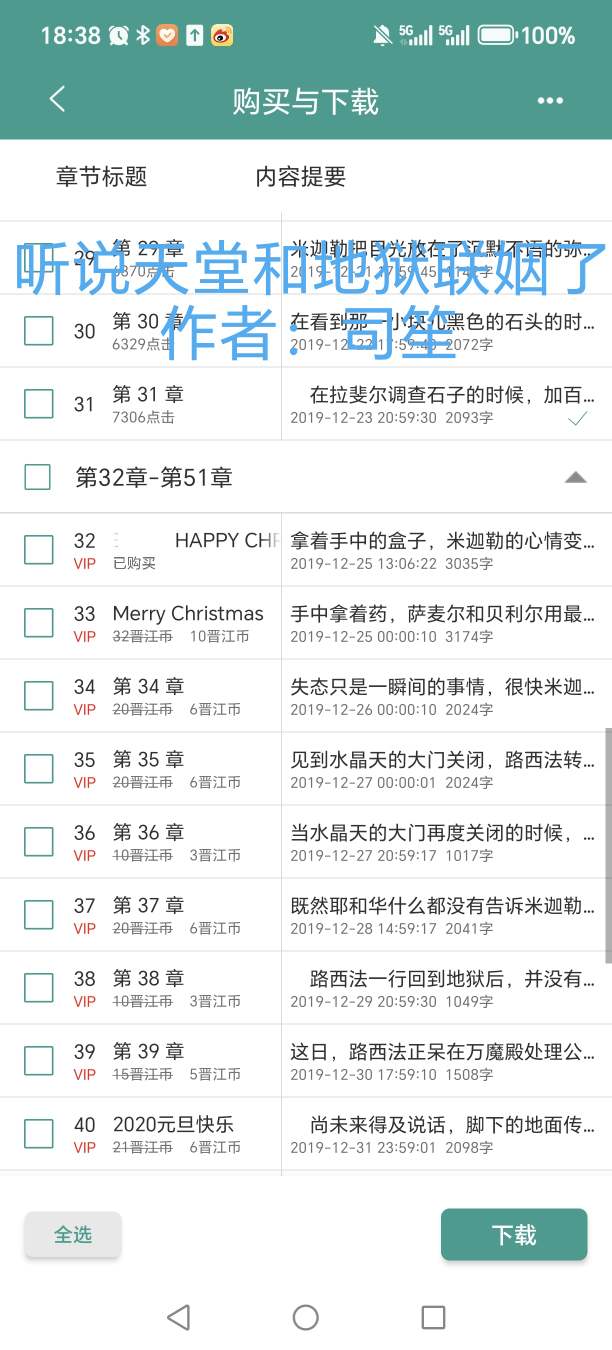This screenshot has width=612, height=1350.
Task: Select chapter 32 HAPPY CHRISTMAS checkbox
Action: (38, 550)
